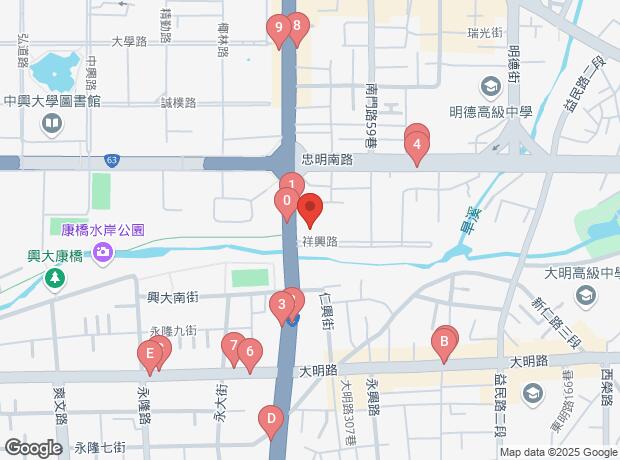This screenshot has height=460, width=620.
Task: Select map marker 9
Action: click(278, 30)
